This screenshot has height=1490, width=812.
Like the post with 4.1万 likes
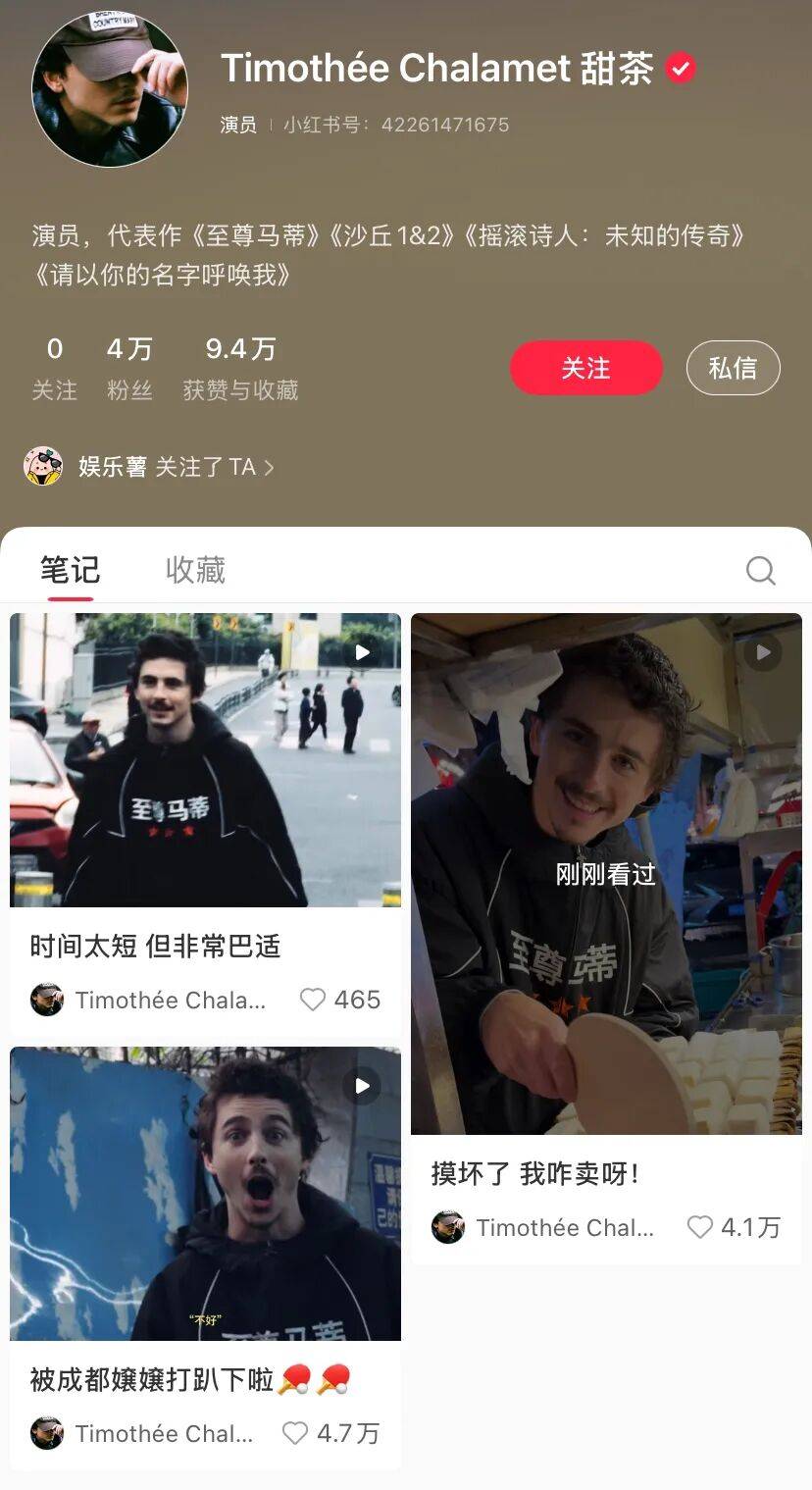point(699,1227)
